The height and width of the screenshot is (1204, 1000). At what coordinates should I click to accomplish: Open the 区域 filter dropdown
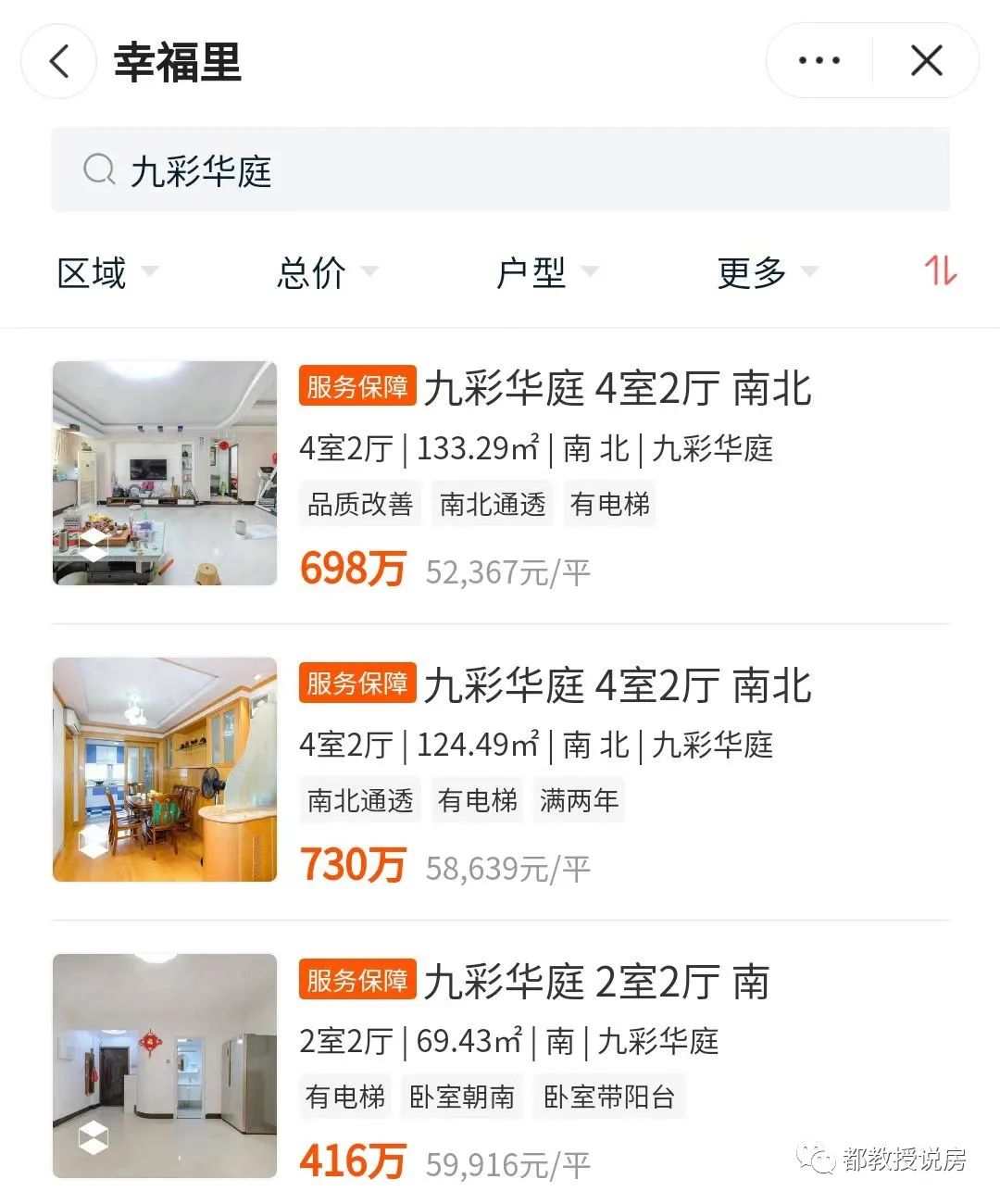coord(105,271)
